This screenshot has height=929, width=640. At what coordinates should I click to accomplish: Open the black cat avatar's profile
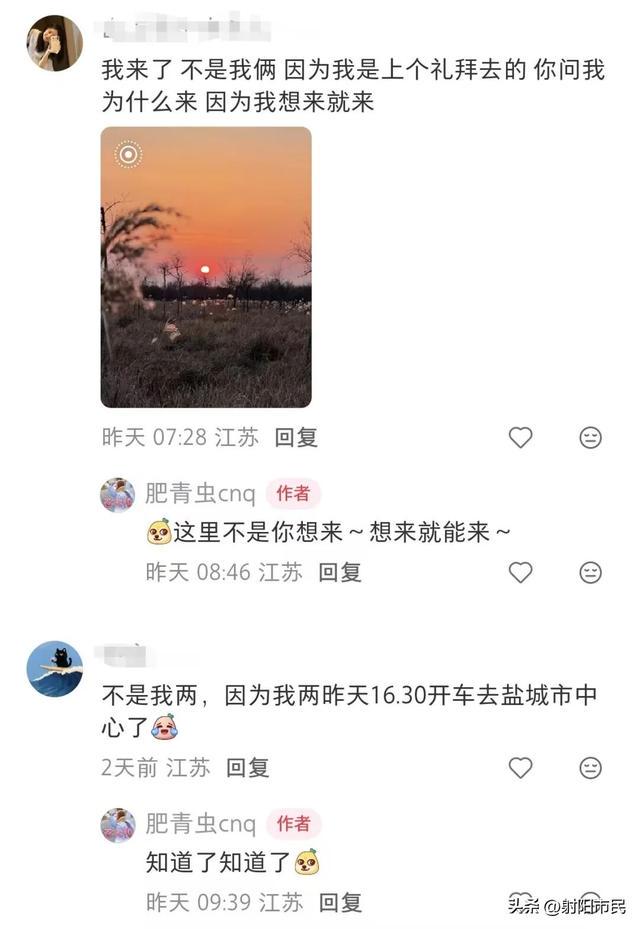54,668
